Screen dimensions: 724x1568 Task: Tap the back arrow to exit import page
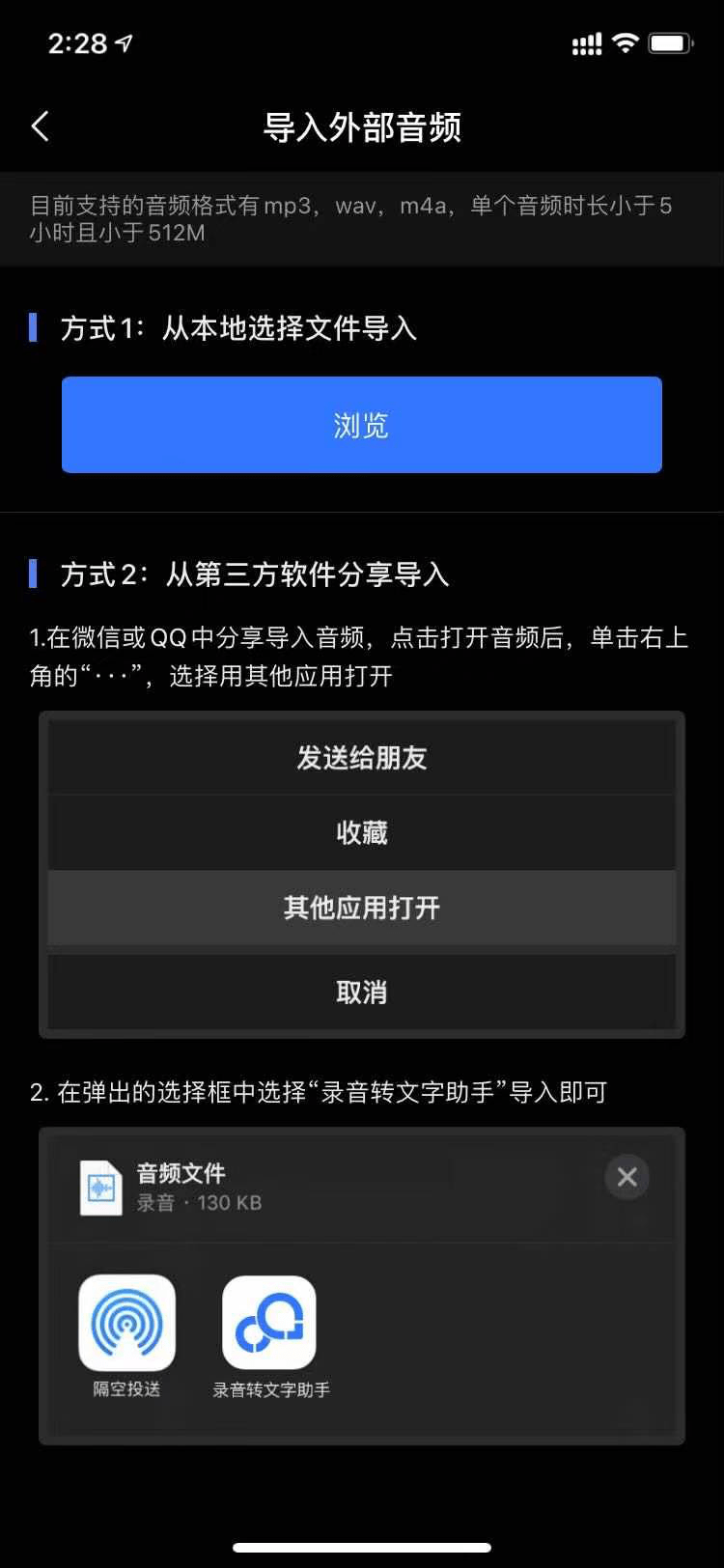click(41, 126)
